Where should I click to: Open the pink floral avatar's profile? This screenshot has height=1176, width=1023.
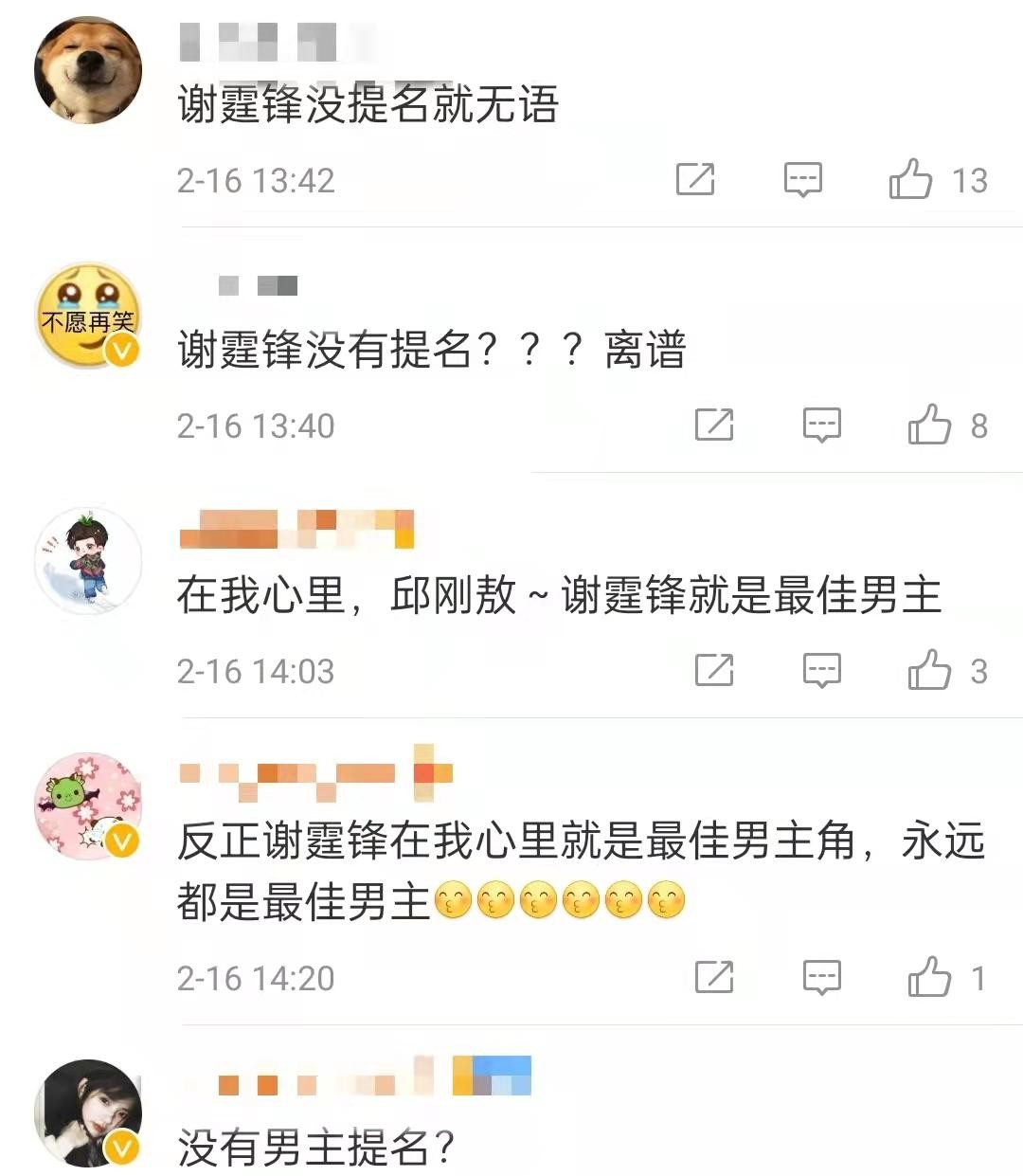(x=88, y=806)
